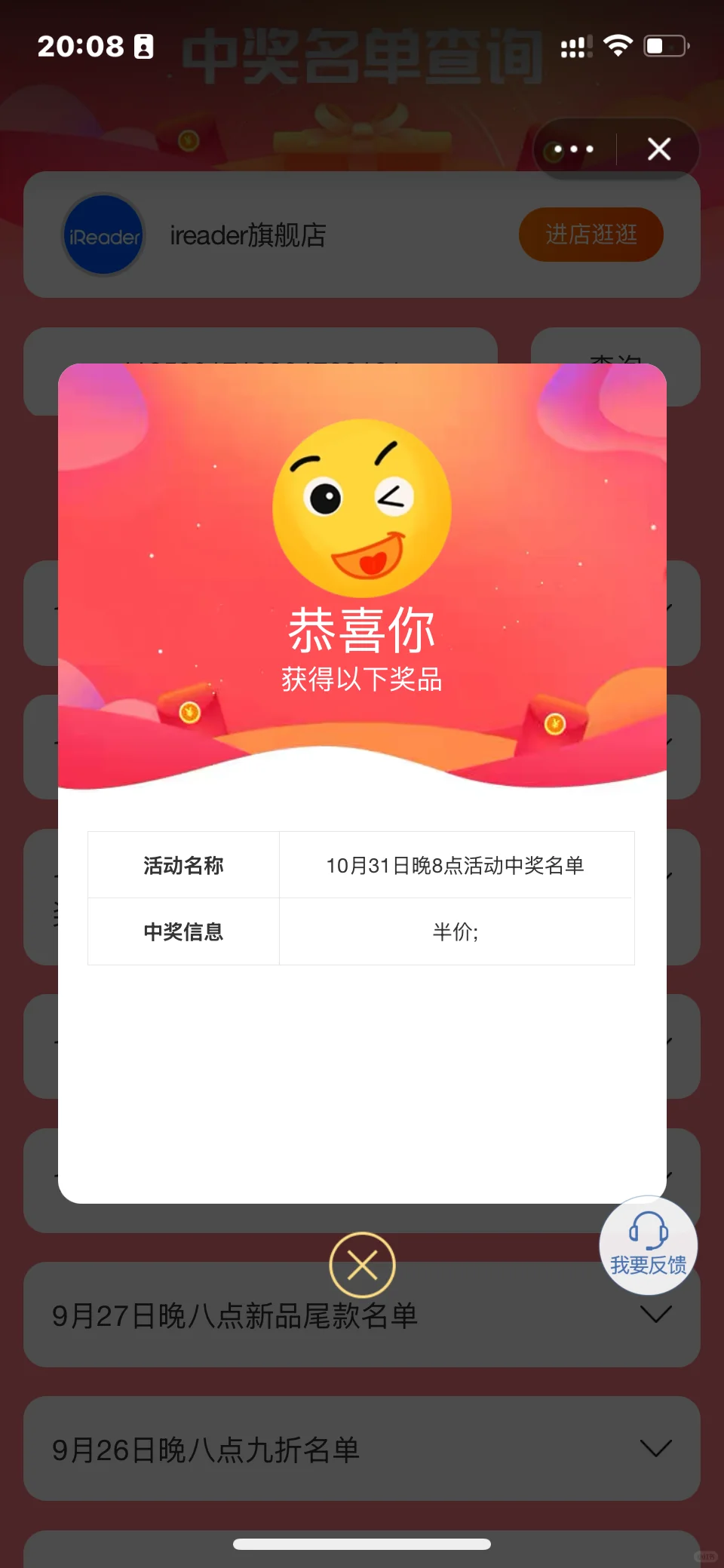Image resolution: width=724 pixels, height=1568 pixels.
Task: Dismiss the prize dialog with the circled X
Action: click(362, 1265)
